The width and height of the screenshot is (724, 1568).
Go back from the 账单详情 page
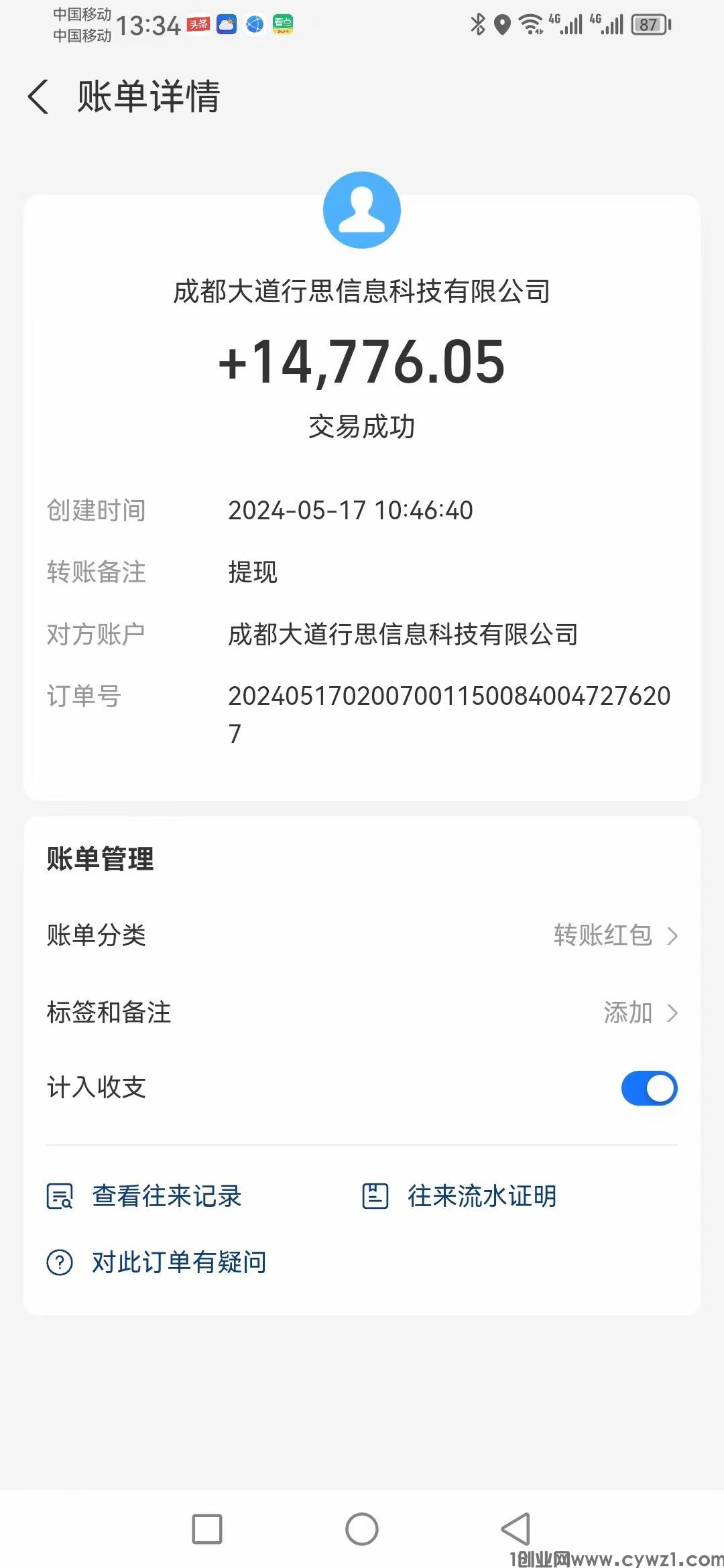[x=39, y=96]
